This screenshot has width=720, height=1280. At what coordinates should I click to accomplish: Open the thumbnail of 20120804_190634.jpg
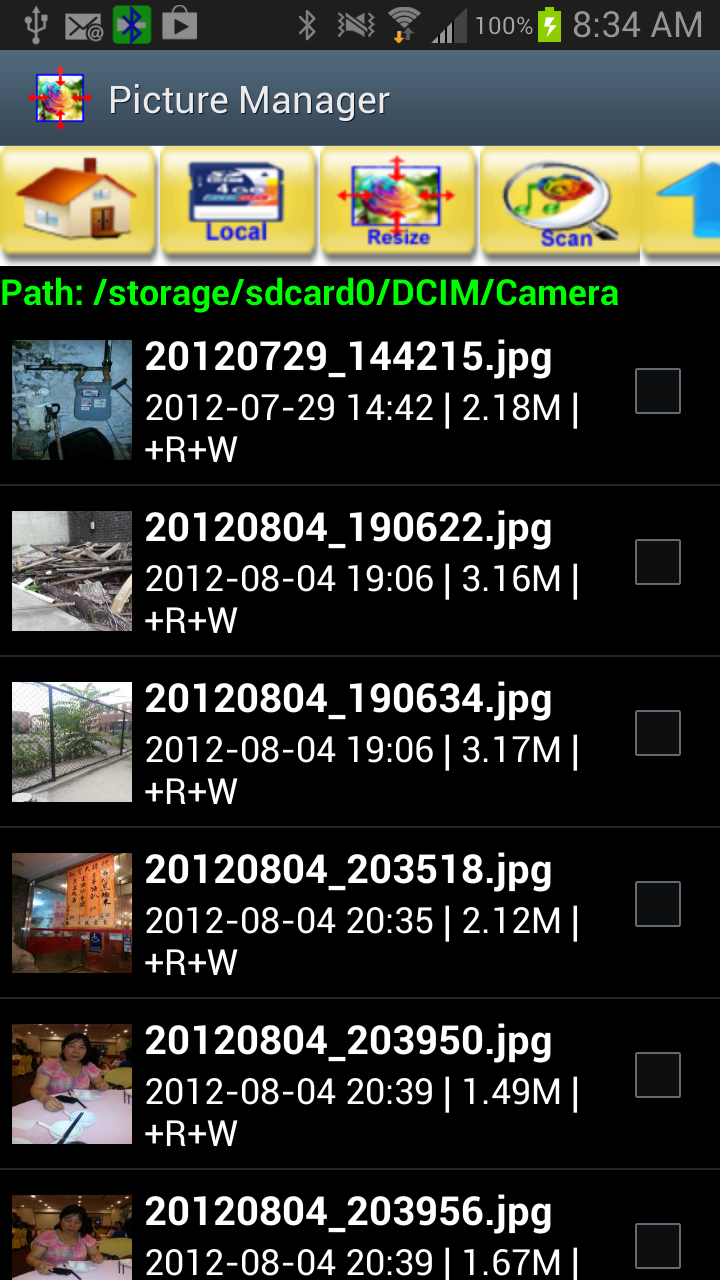(x=71, y=741)
